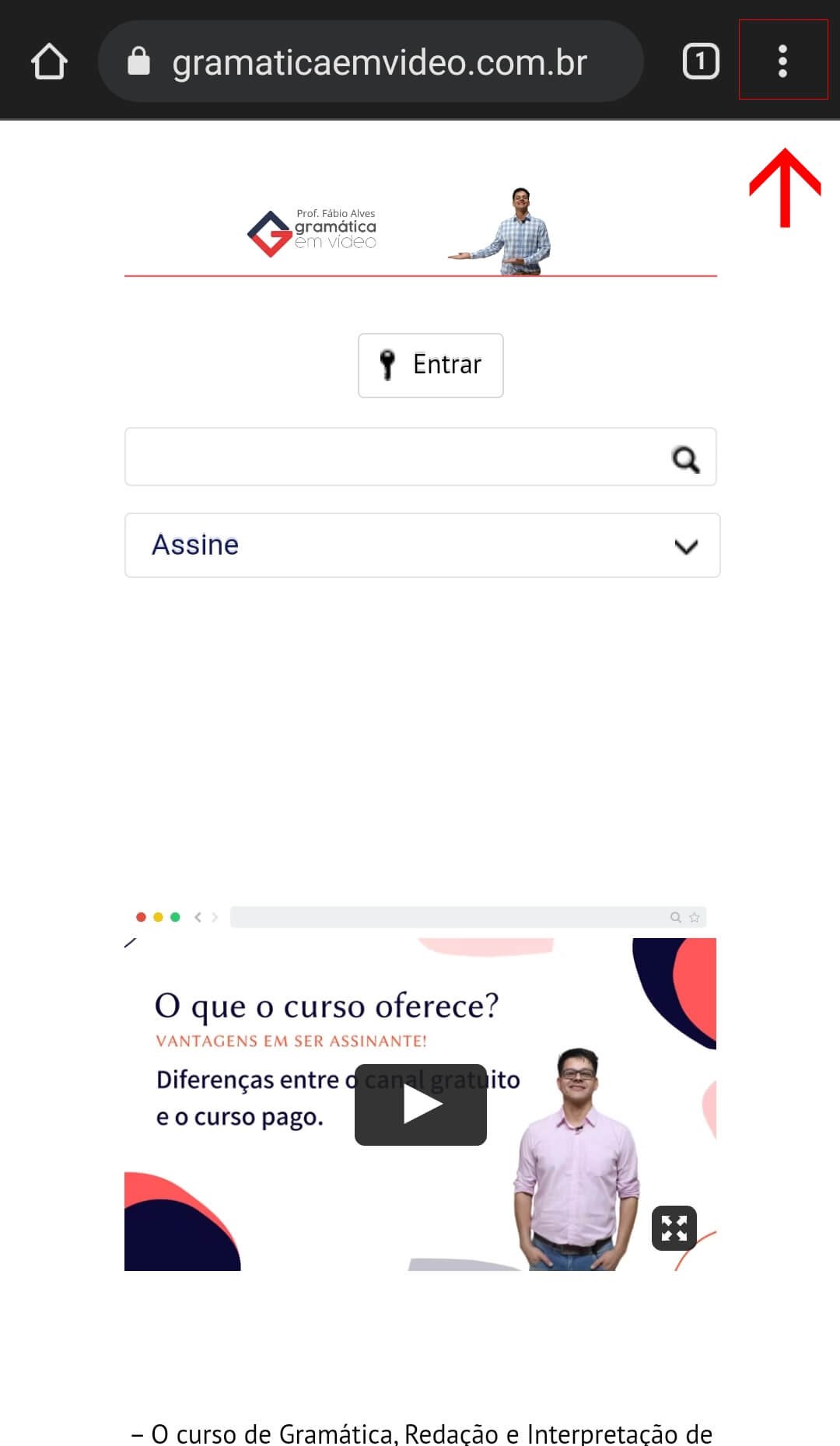
Task: Open the Gramática em Vídeo site logo
Action: [x=313, y=232]
